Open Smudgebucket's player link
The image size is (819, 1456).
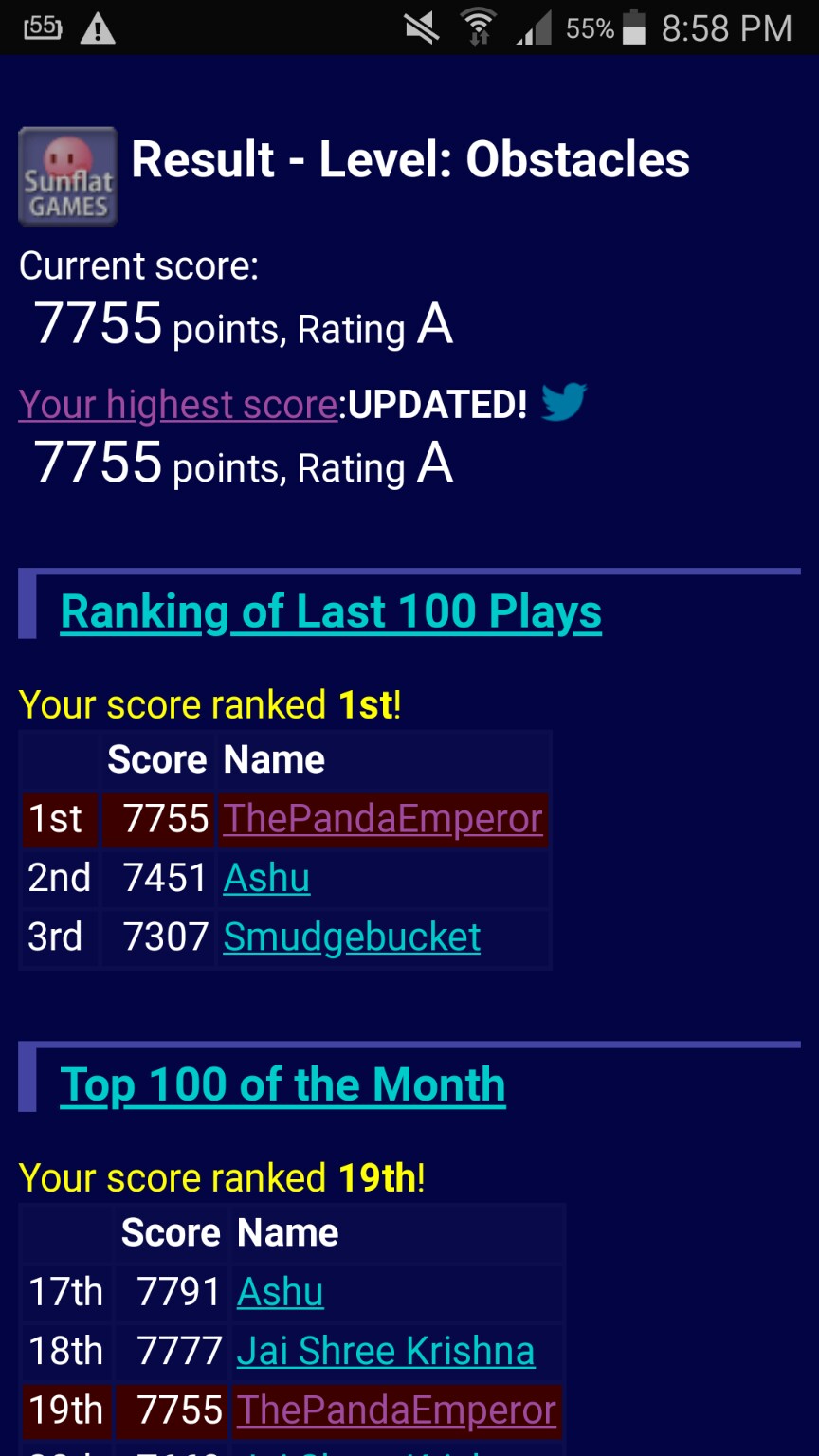click(352, 937)
